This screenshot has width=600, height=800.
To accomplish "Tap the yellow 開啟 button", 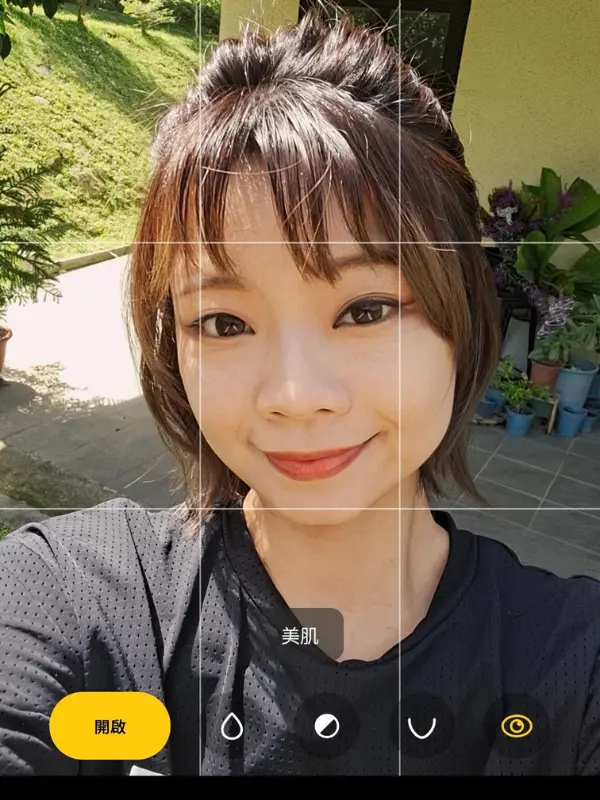I will tap(110, 726).
